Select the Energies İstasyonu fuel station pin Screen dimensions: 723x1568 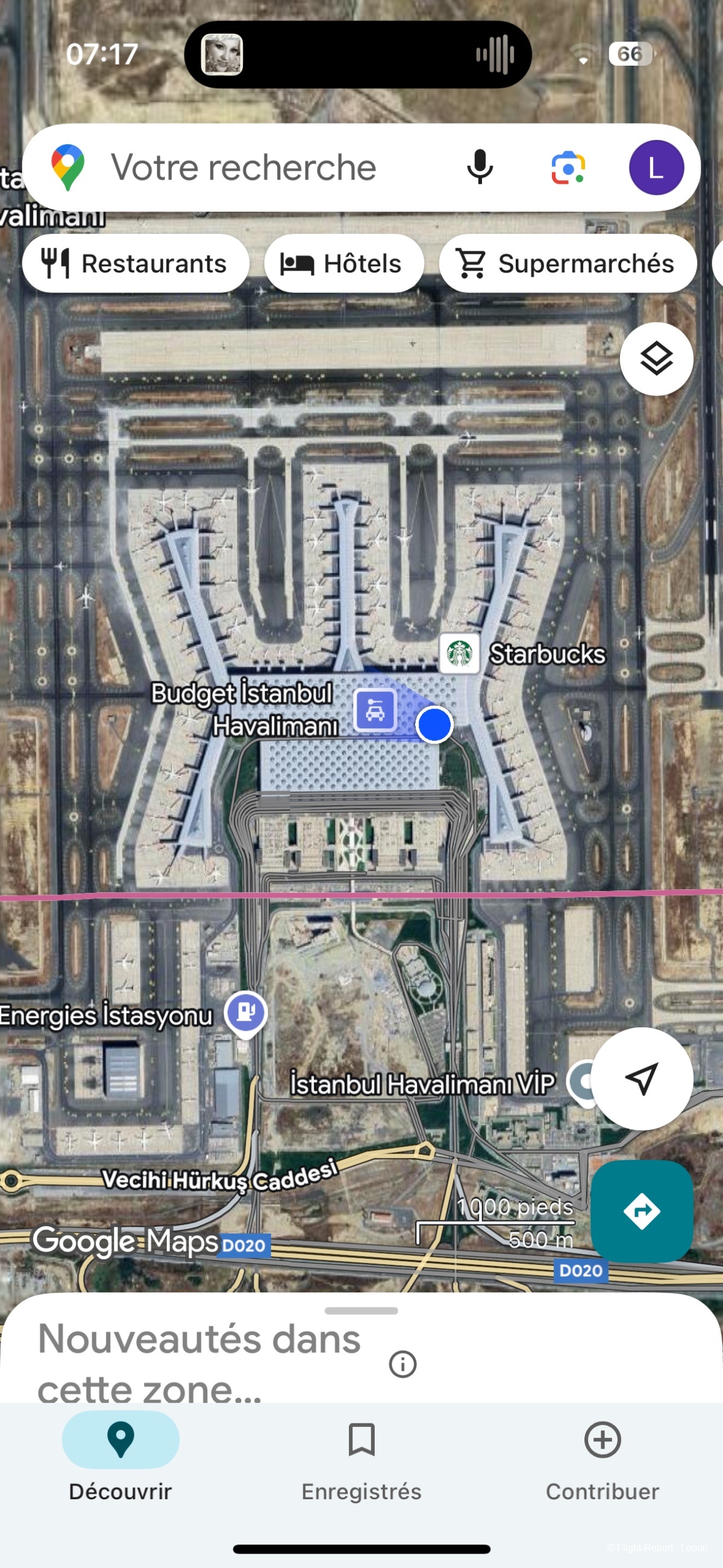point(246,1013)
